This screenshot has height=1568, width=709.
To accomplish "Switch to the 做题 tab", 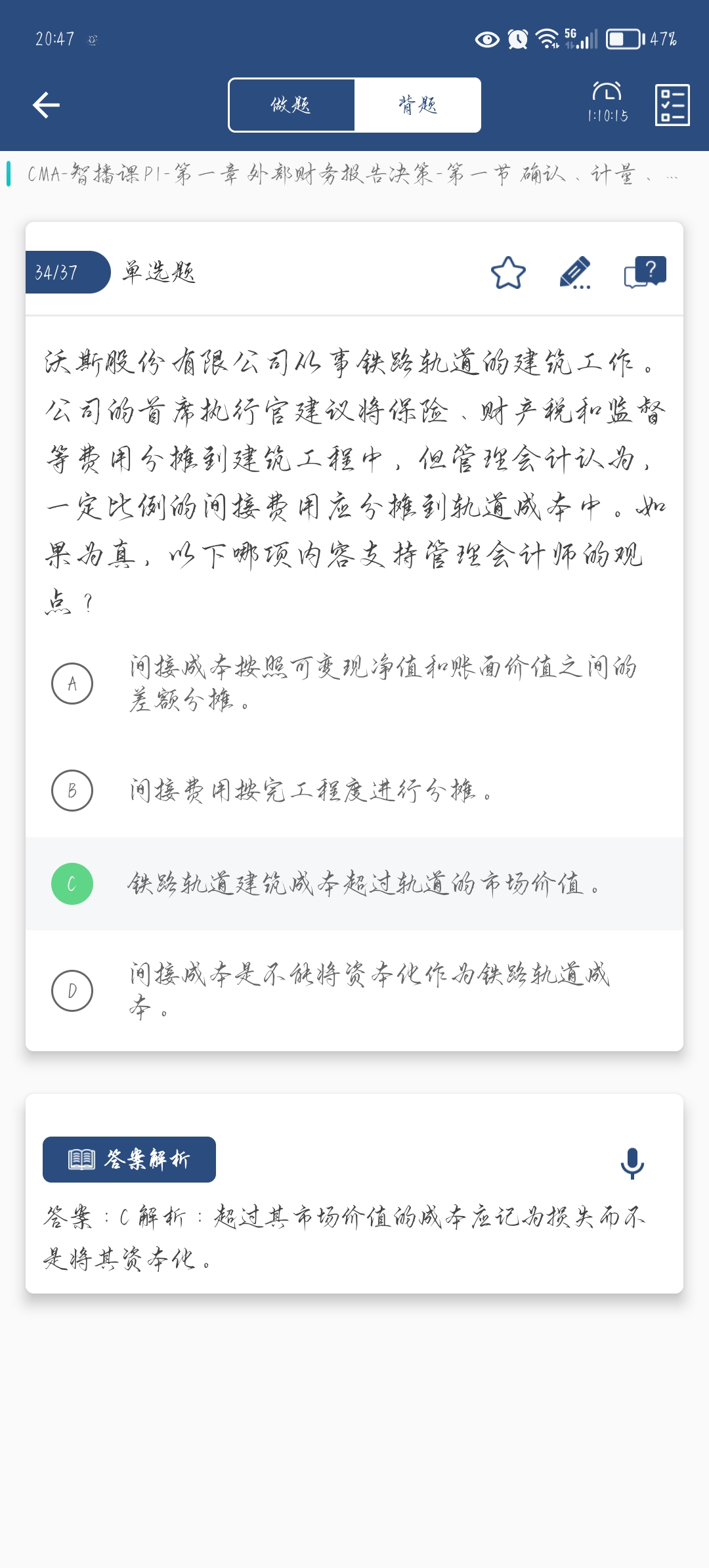I will 291,105.
